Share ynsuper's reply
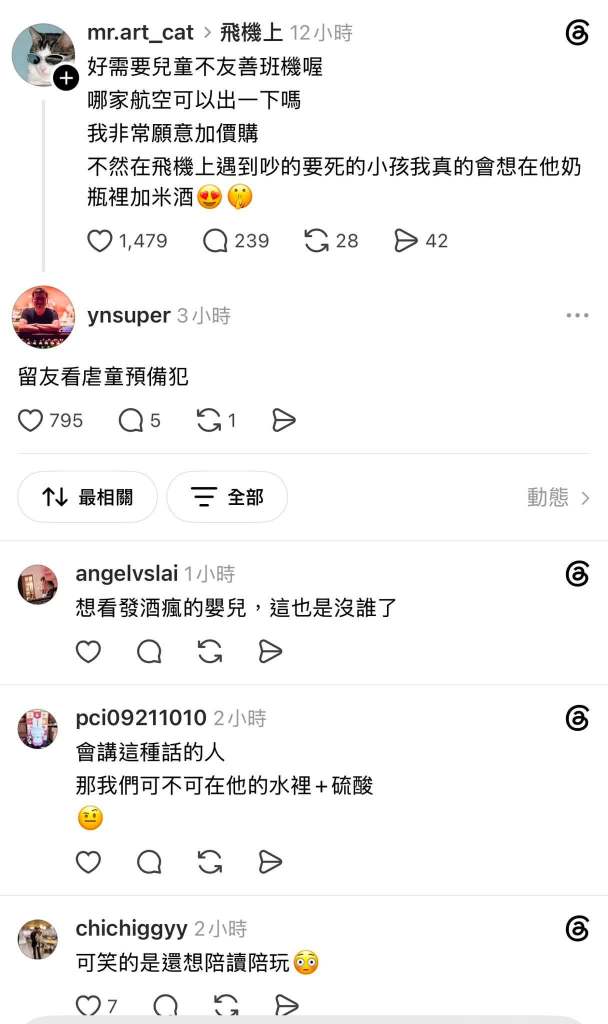This screenshot has height=1024, width=608. click(x=283, y=421)
